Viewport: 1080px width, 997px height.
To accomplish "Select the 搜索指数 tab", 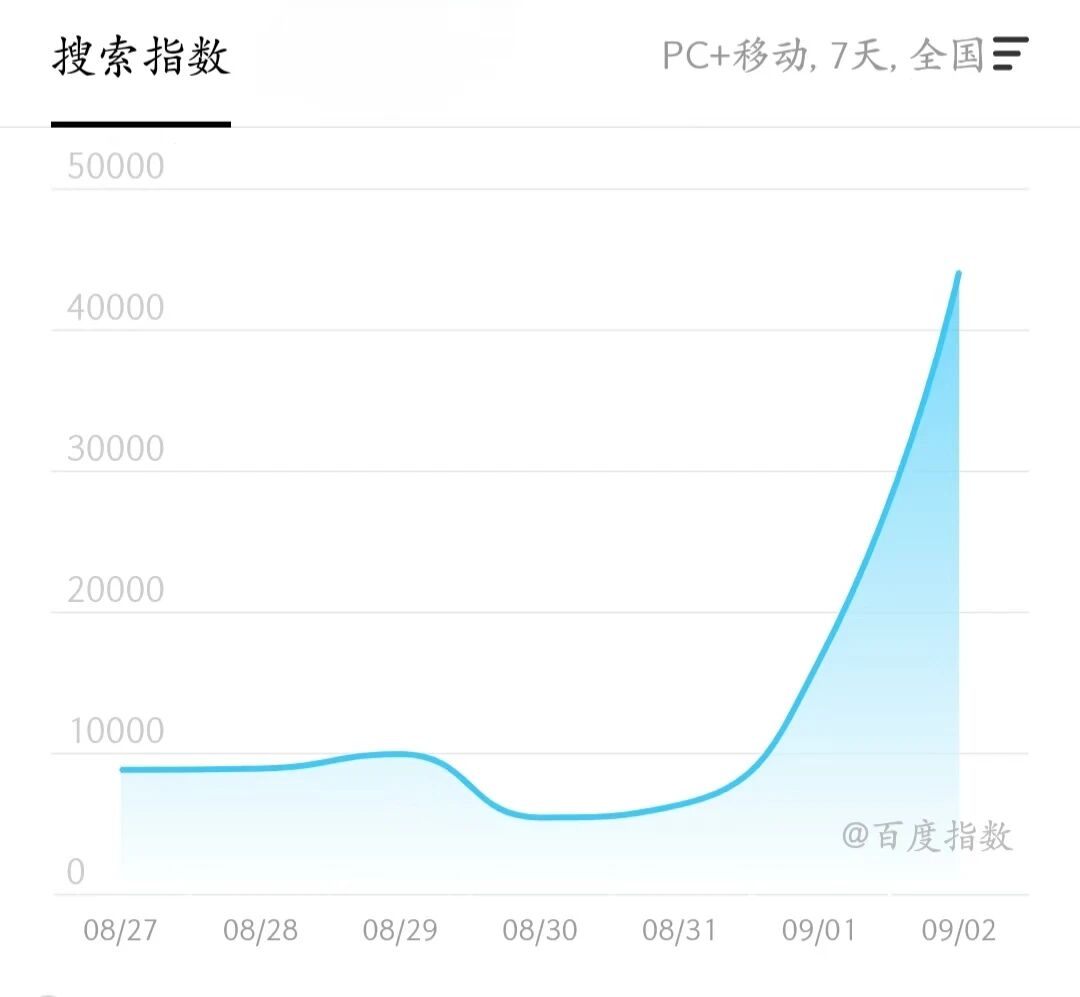I will click(141, 58).
